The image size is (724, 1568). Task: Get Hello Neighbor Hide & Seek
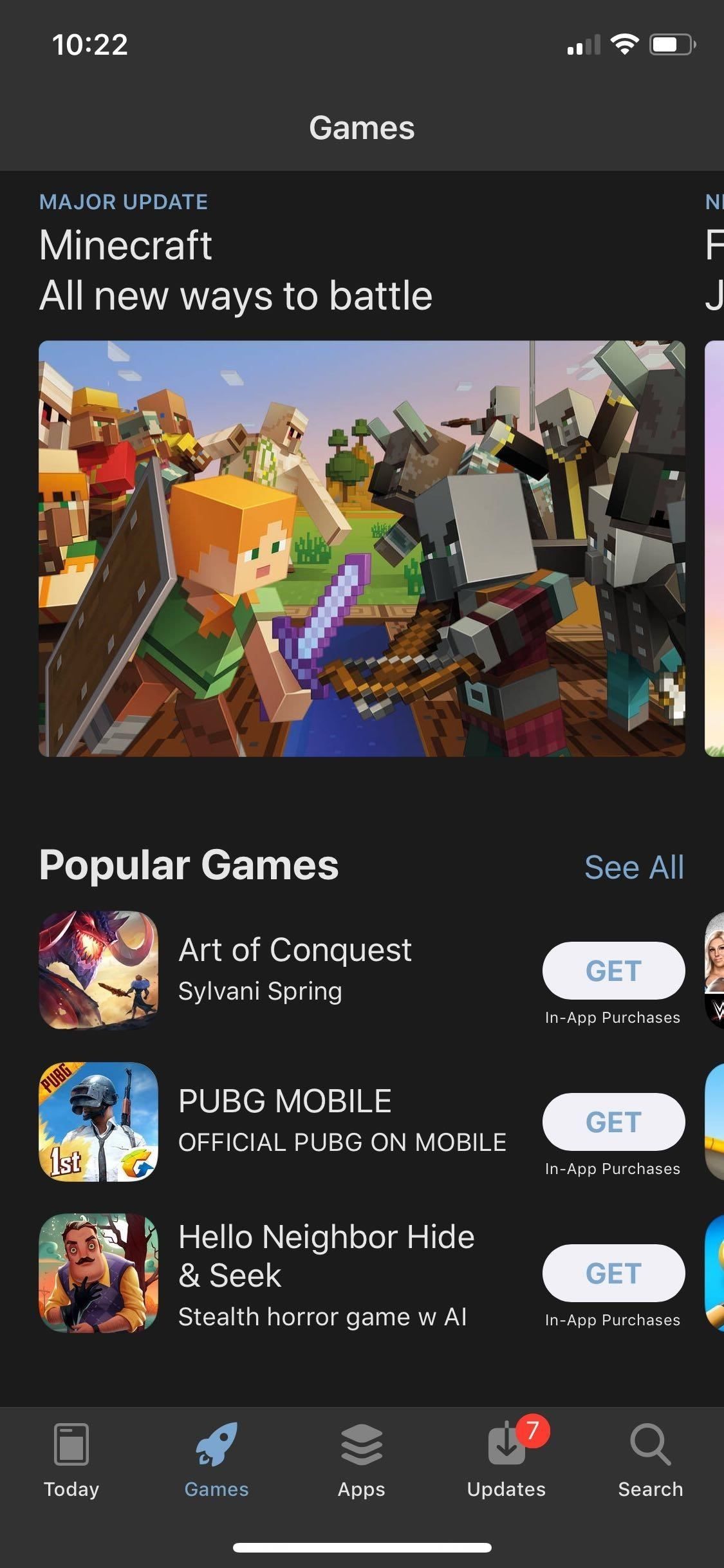(x=613, y=1273)
